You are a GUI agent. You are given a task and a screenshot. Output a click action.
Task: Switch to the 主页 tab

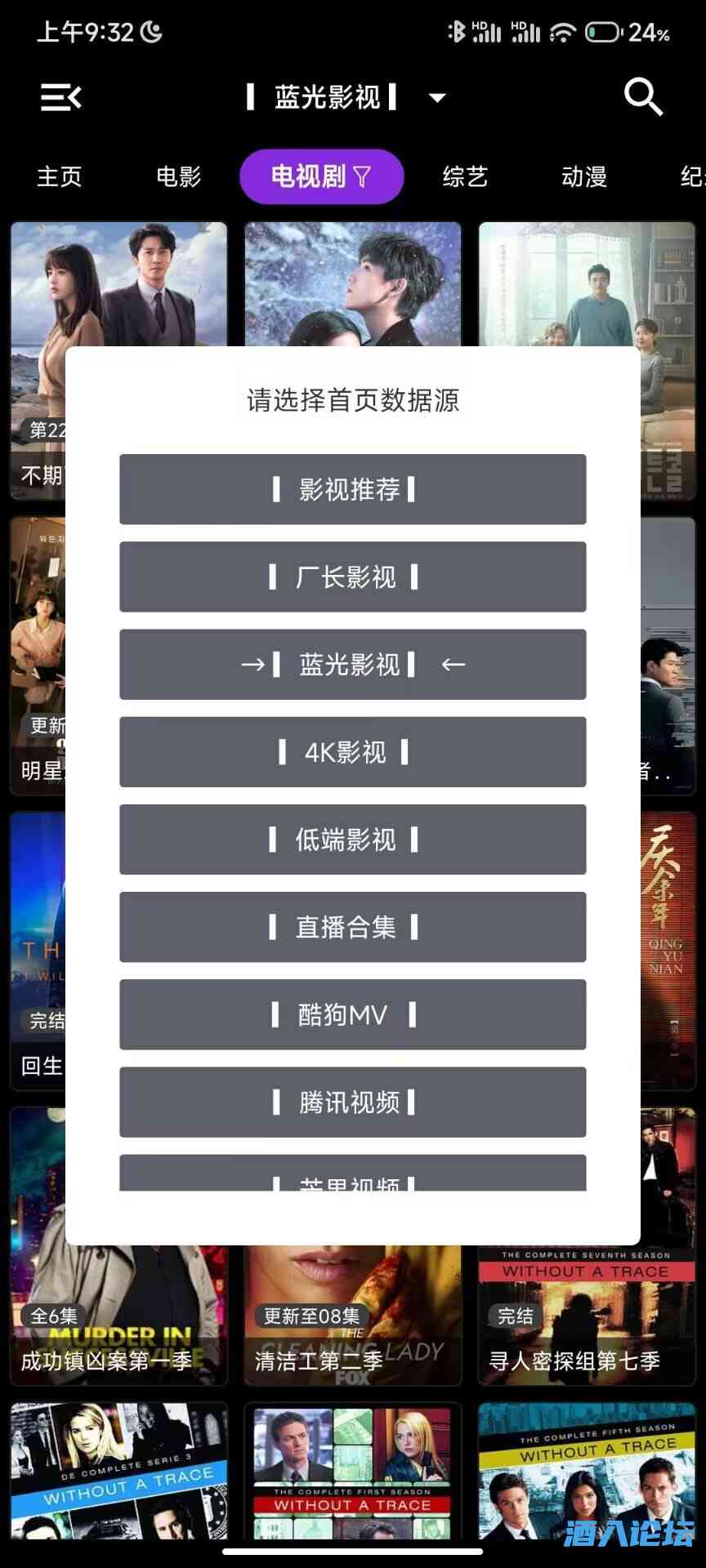(x=60, y=176)
